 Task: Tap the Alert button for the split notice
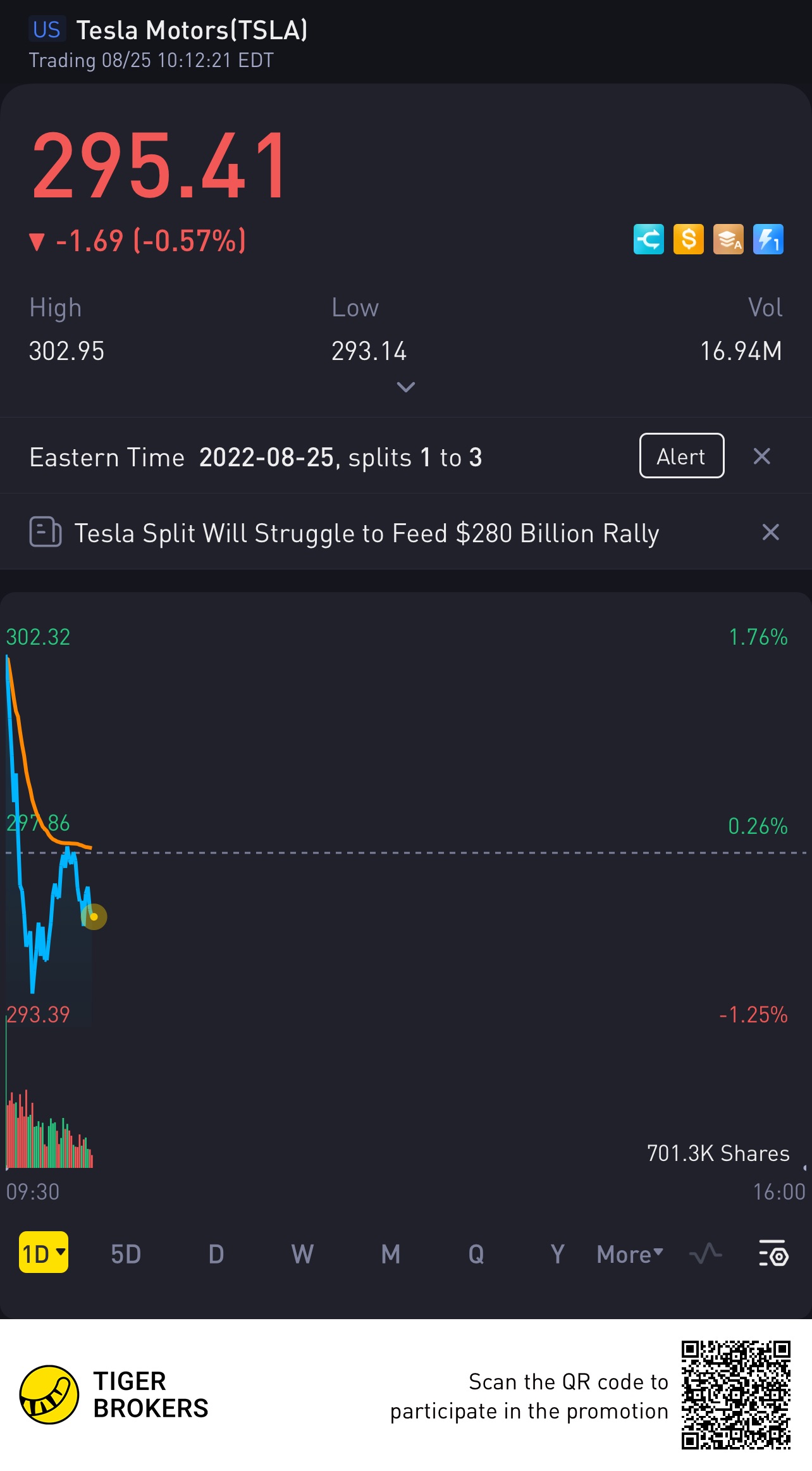[x=681, y=456]
